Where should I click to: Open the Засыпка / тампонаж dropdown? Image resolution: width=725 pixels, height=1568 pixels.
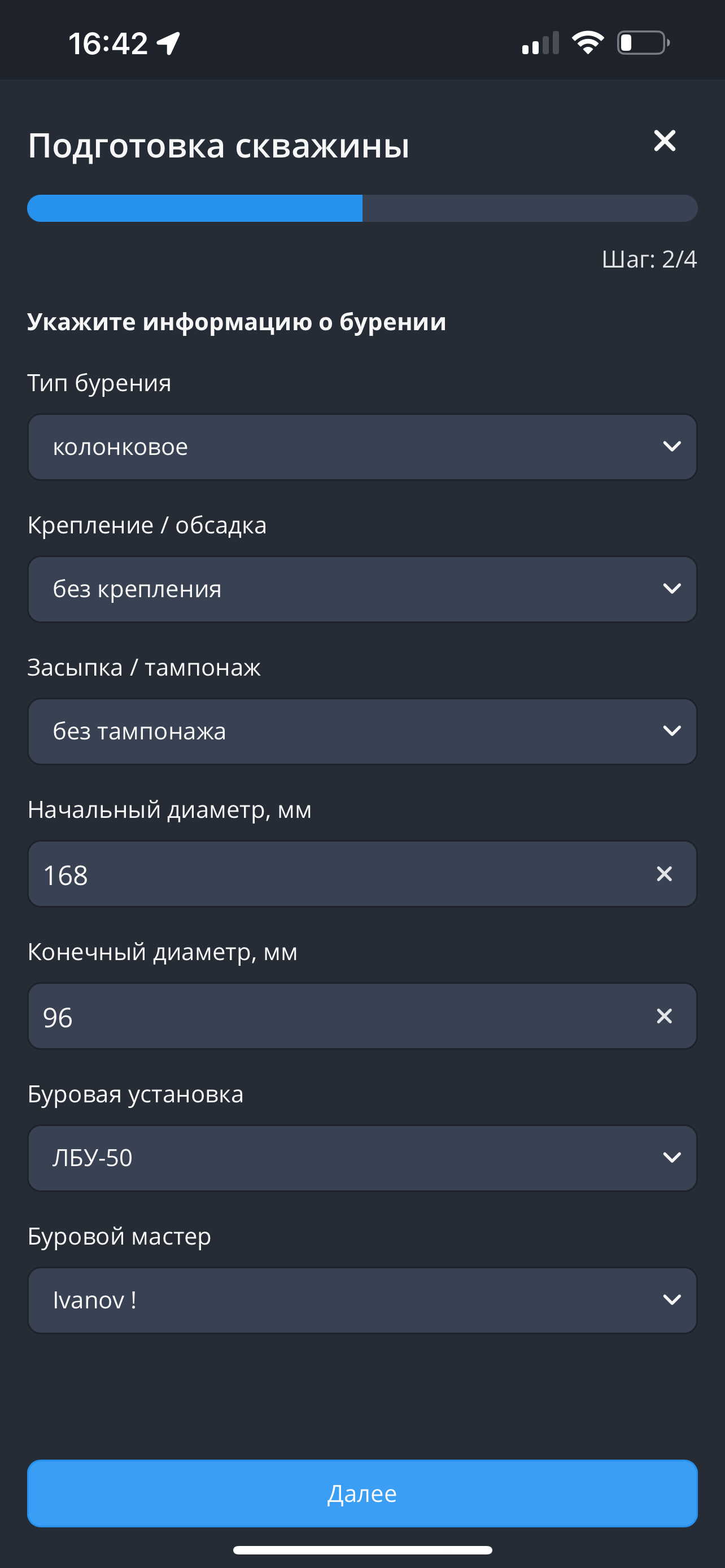tap(362, 731)
